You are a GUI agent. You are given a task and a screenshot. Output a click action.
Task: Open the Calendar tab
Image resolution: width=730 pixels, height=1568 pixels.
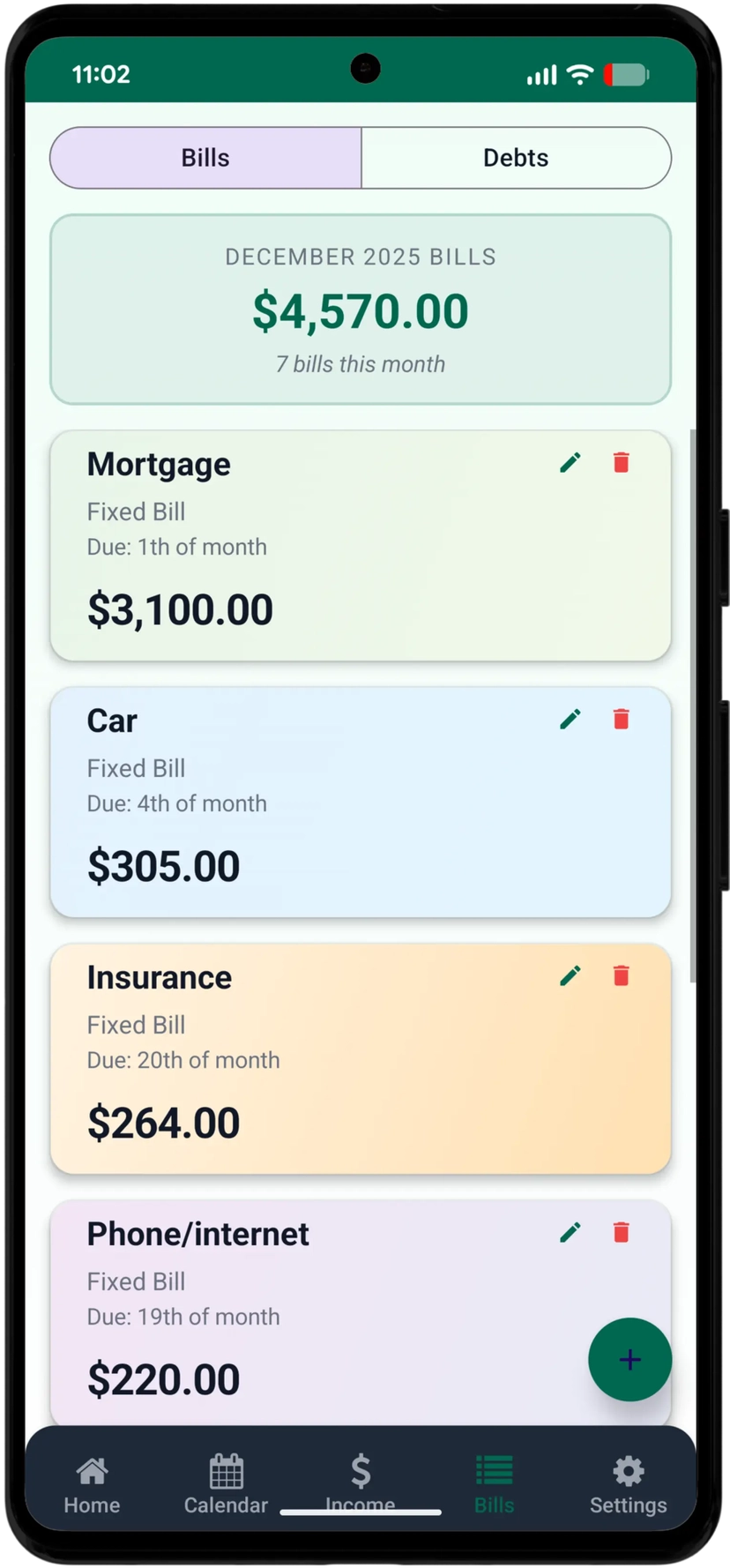click(x=226, y=1483)
